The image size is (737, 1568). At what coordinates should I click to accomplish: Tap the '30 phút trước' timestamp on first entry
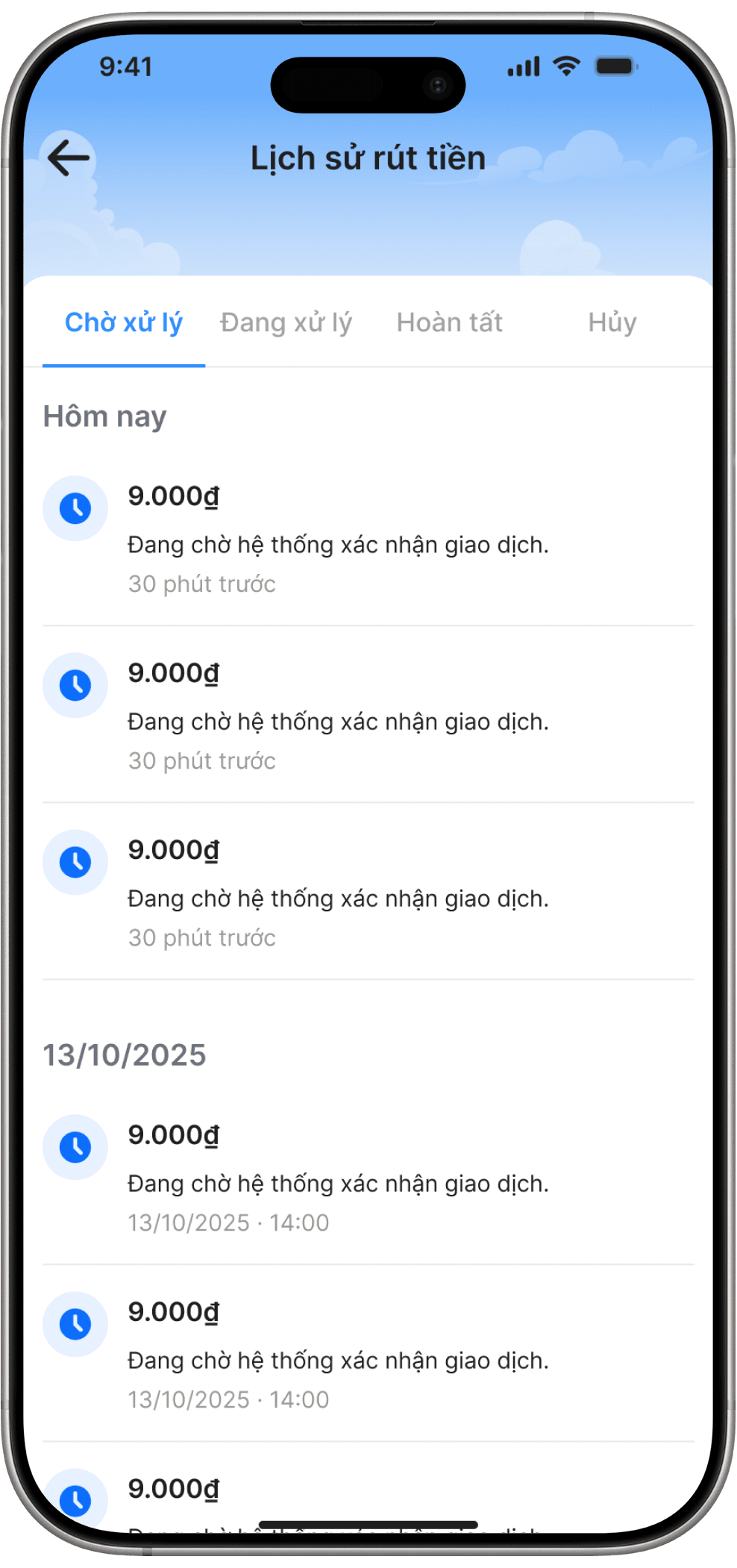click(x=201, y=584)
